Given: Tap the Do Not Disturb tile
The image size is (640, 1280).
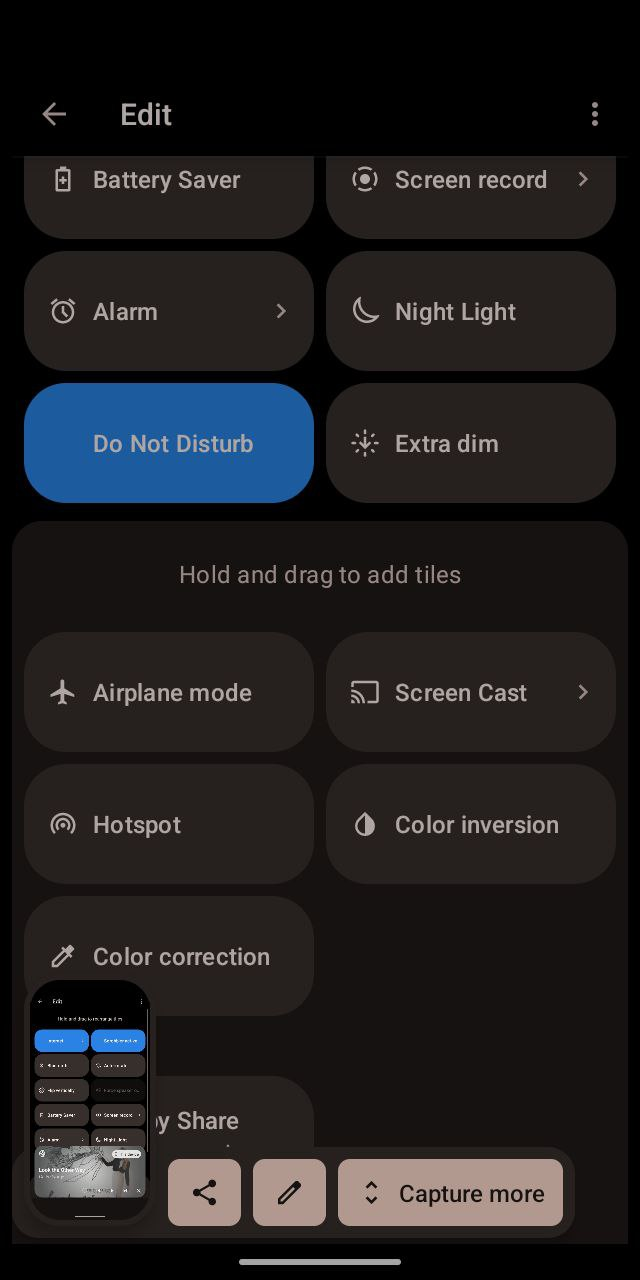Looking at the screenshot, I should [x=168, y=443].
